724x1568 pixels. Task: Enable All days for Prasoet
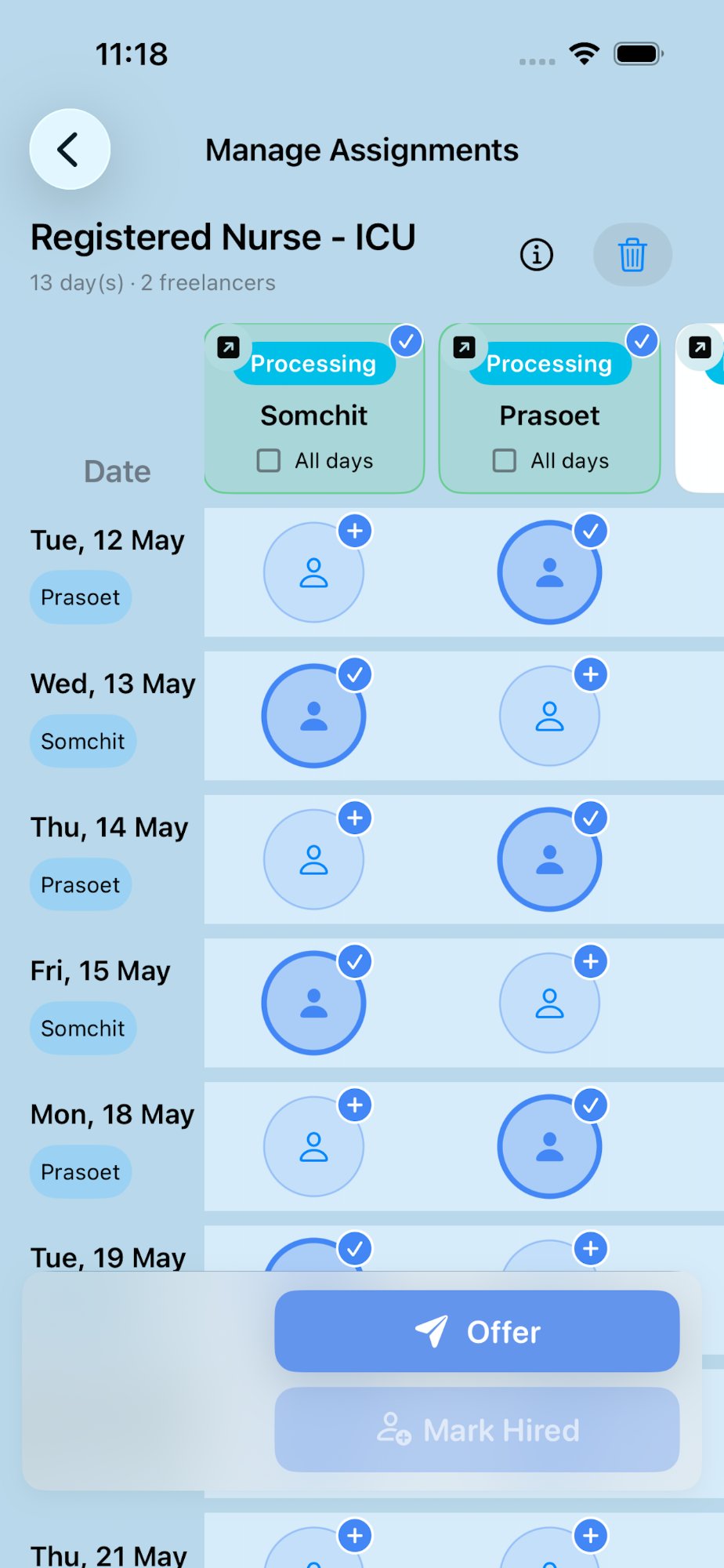coord(504,461)
